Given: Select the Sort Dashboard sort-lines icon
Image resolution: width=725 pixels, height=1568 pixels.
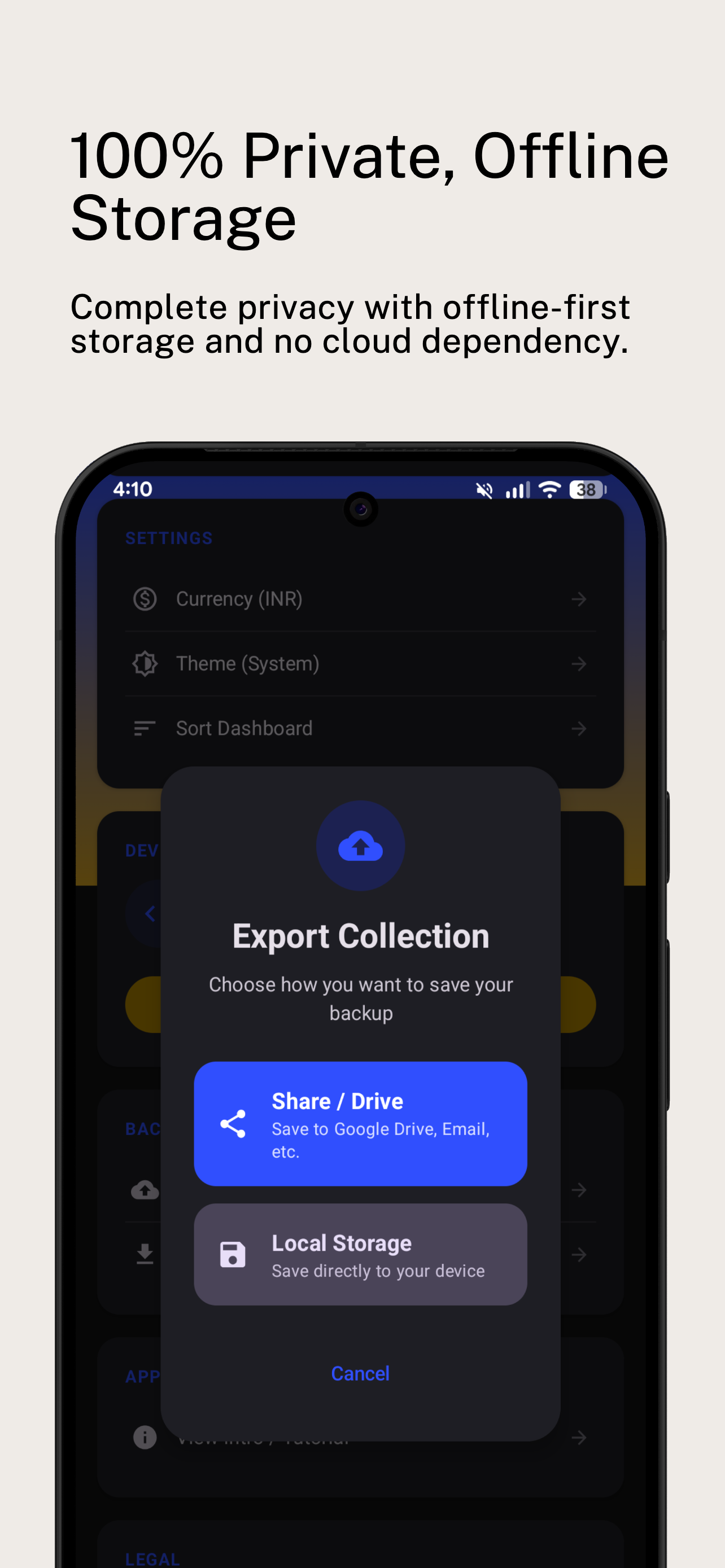Looking at the screenshot, I should pyautogui.click(x=145, y=728).
